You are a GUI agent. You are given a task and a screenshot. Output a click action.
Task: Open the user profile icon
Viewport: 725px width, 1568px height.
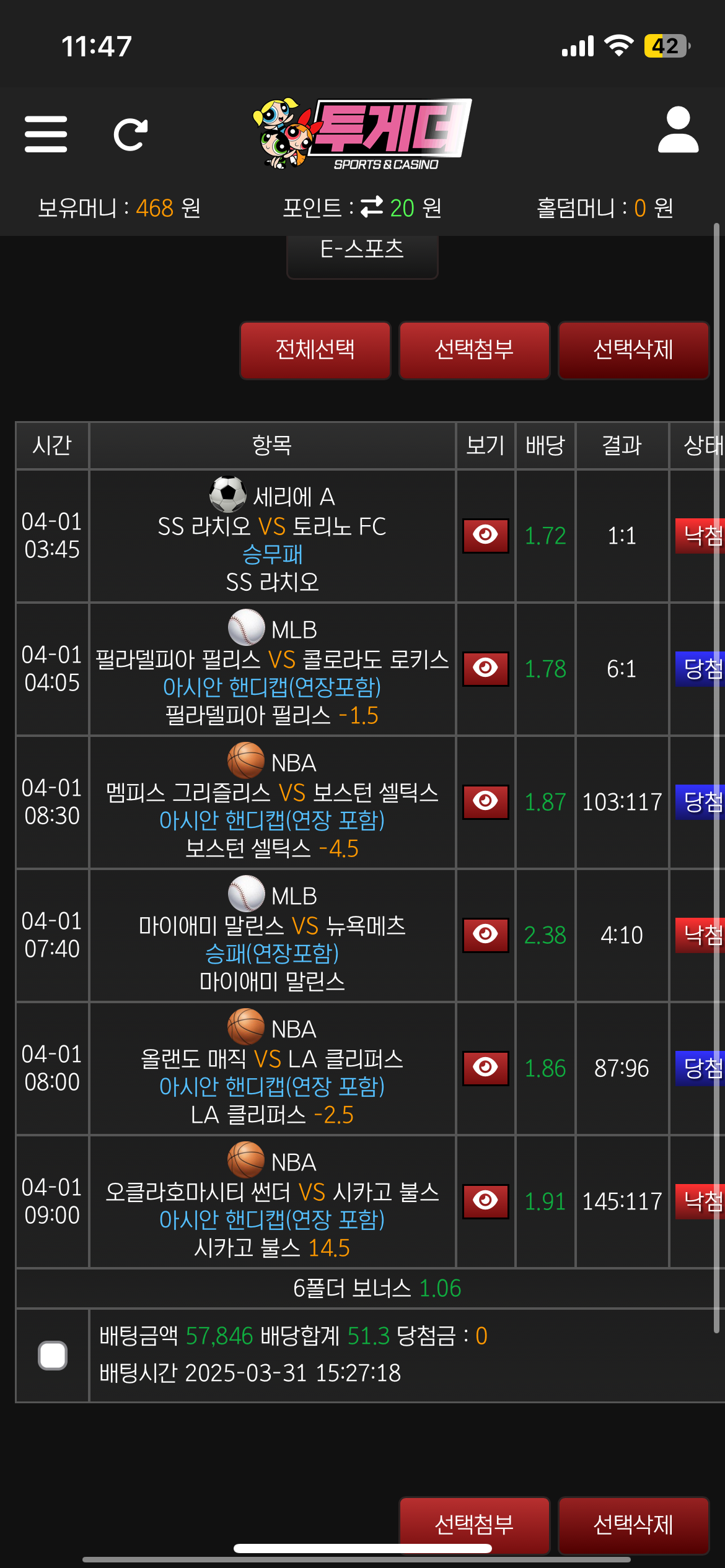pos(678,130)
